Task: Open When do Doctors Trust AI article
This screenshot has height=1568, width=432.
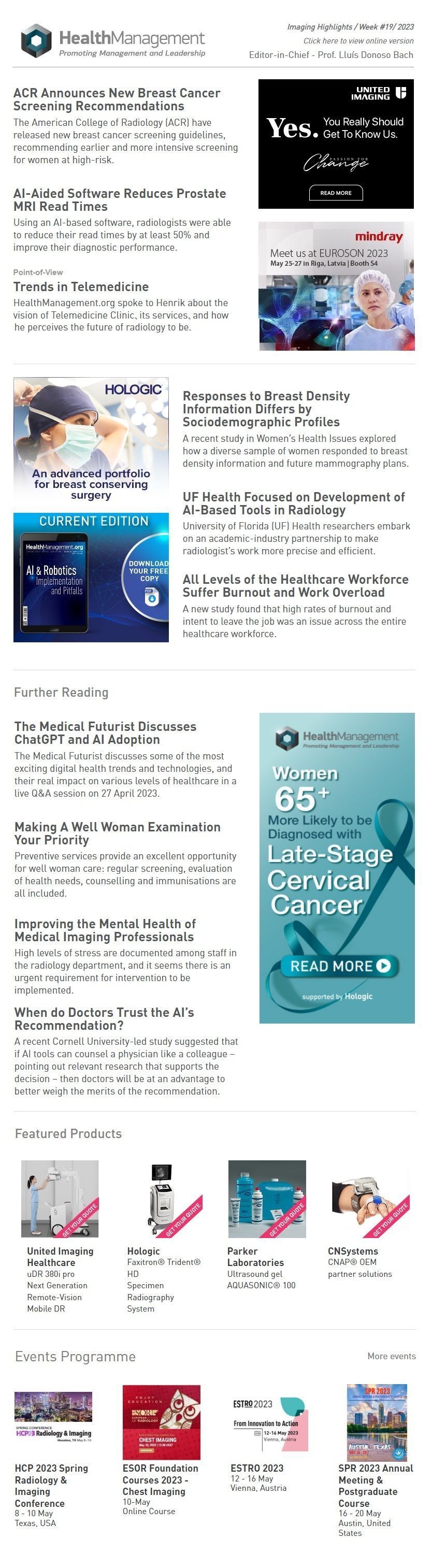Action: [x=104, y=1019]
